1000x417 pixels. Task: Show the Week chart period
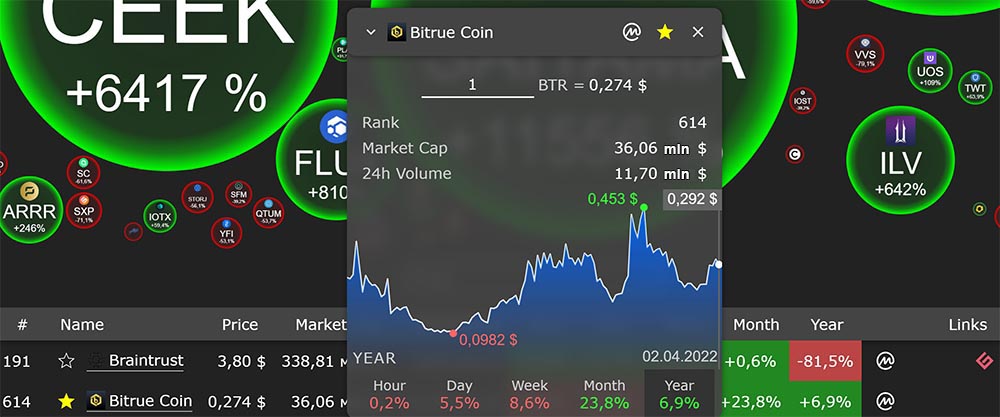click(530, 393)
